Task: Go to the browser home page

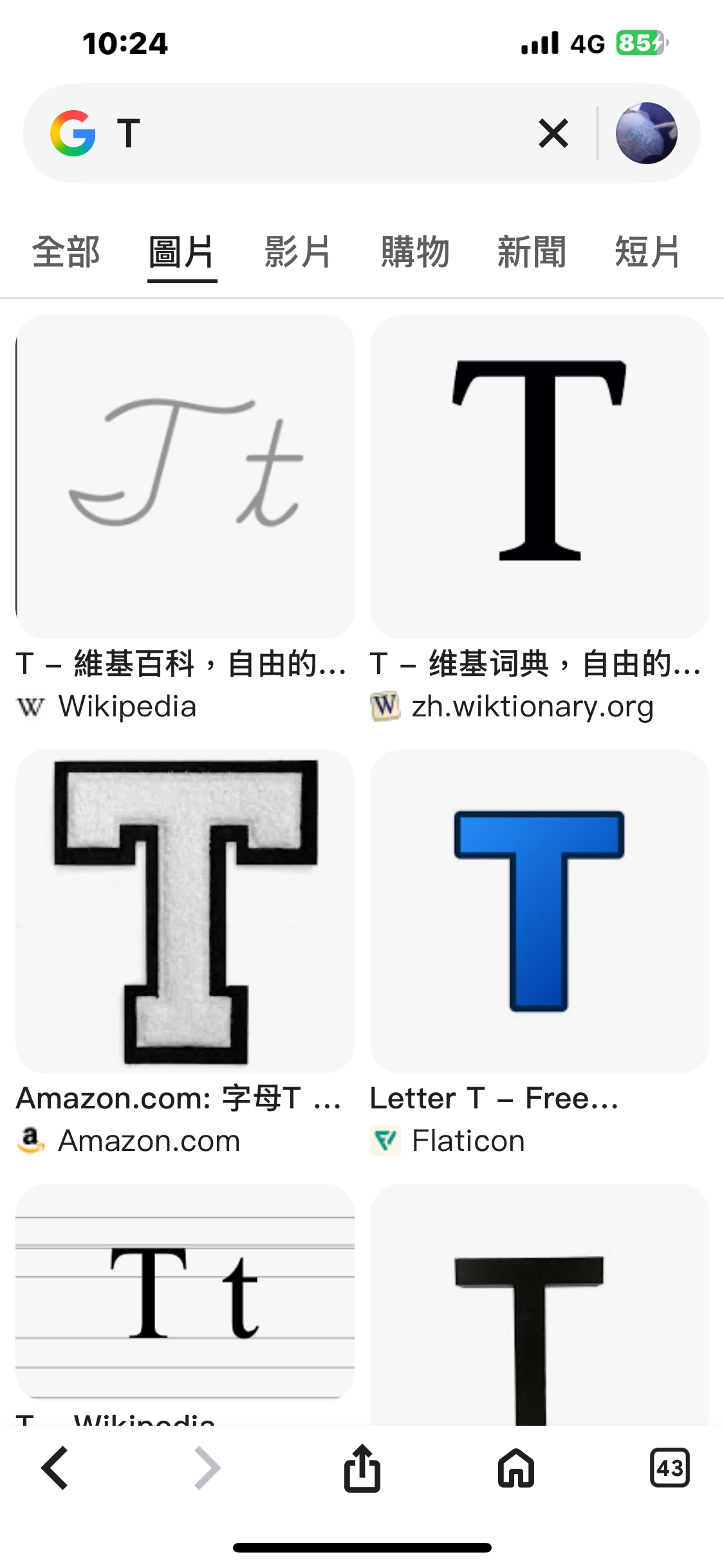Action: 516,1468
